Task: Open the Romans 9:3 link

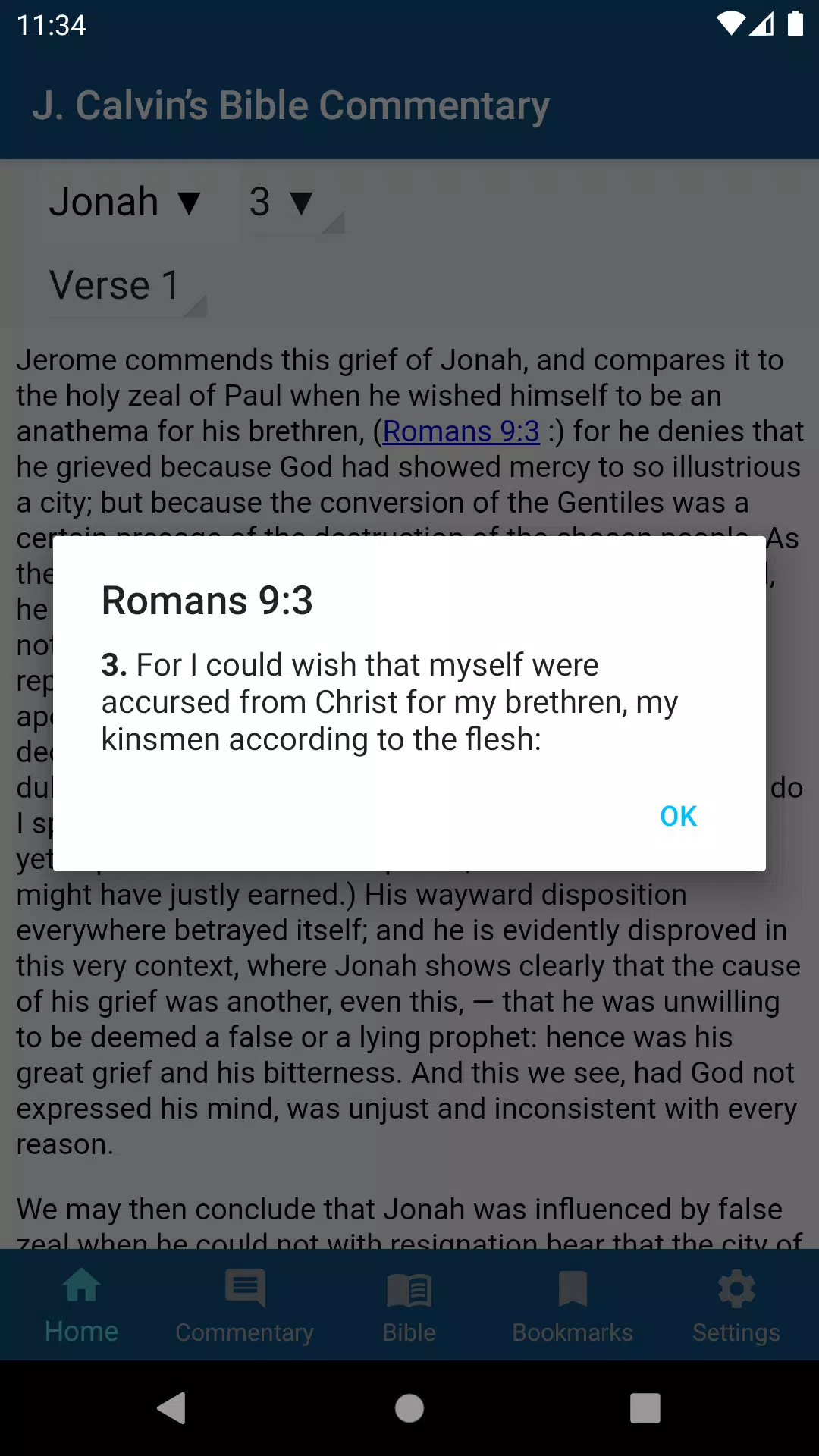Action: [x=461, y=431]
